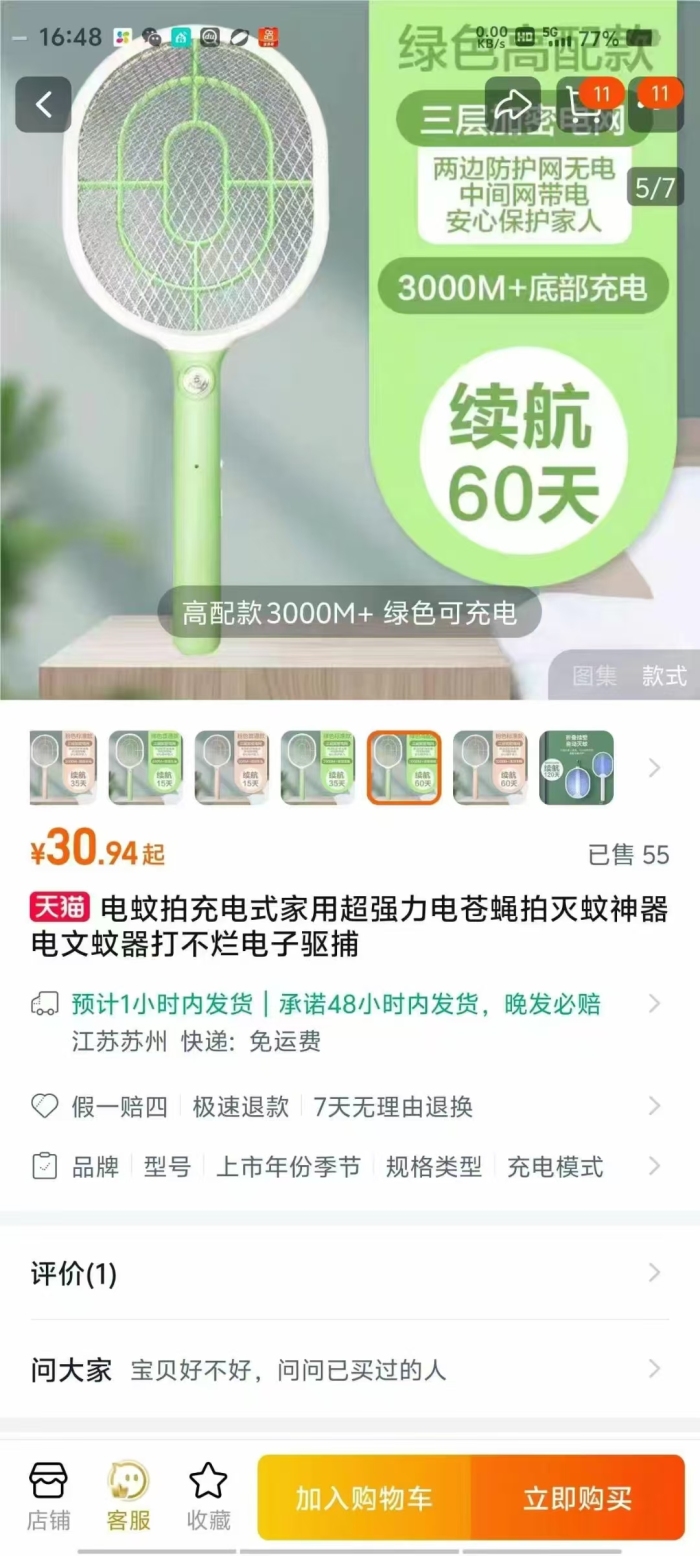Open the shopping cart icon

[584, 105]
